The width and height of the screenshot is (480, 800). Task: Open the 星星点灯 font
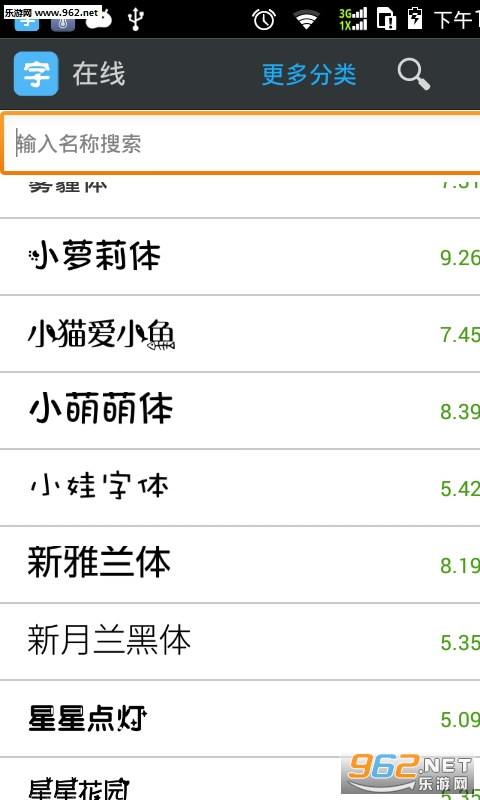[240, 719]
